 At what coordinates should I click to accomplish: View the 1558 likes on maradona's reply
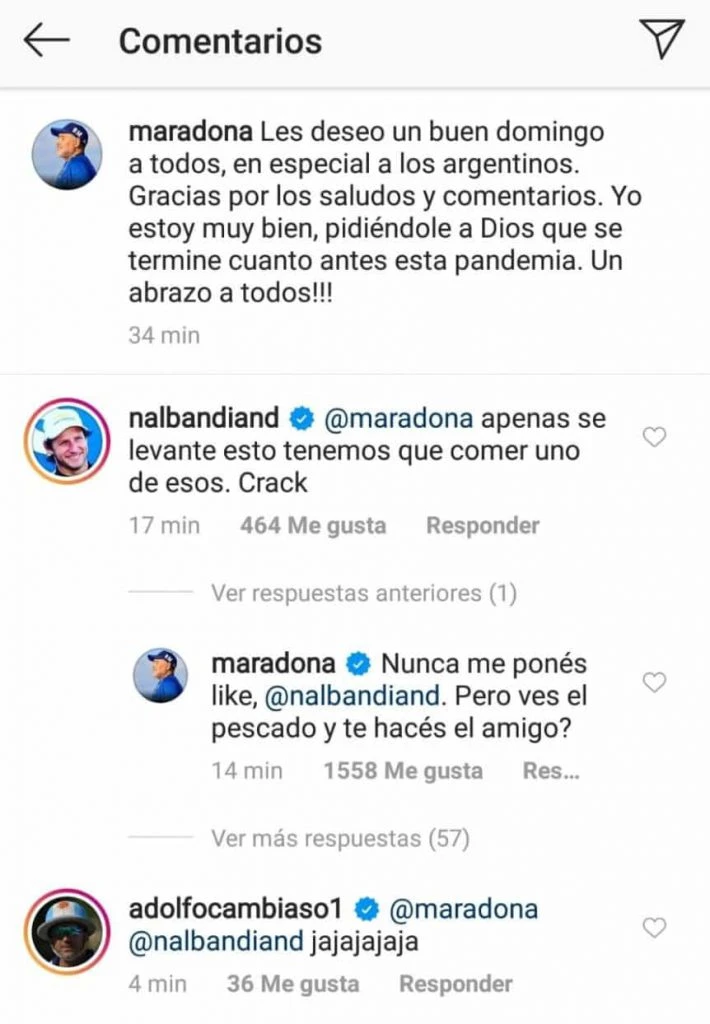click(x=403, y=771)
